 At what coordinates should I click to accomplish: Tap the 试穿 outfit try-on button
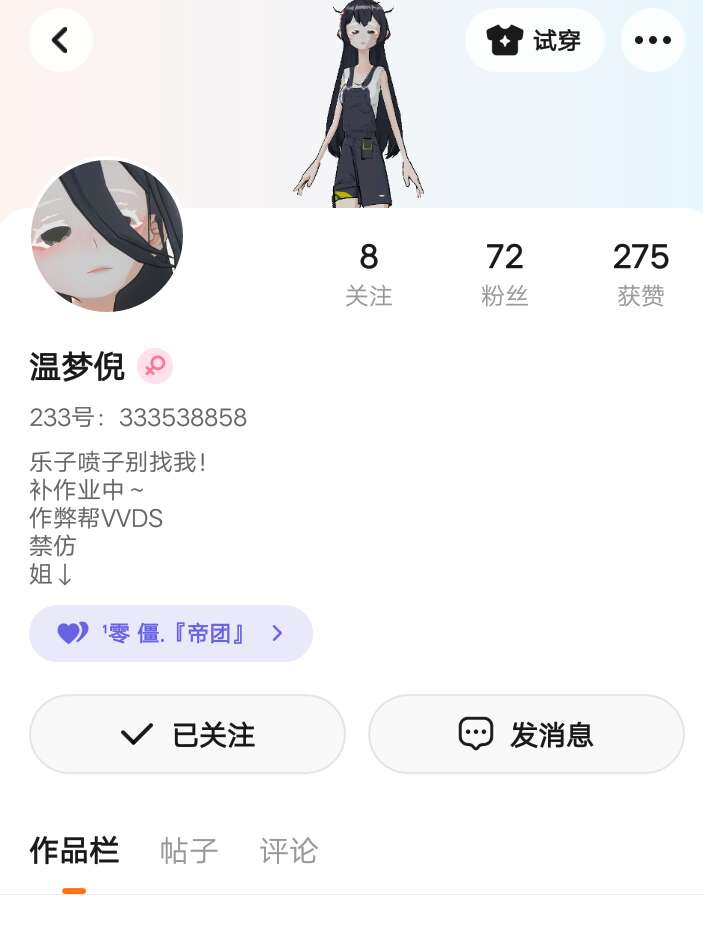tap(535, 40)
